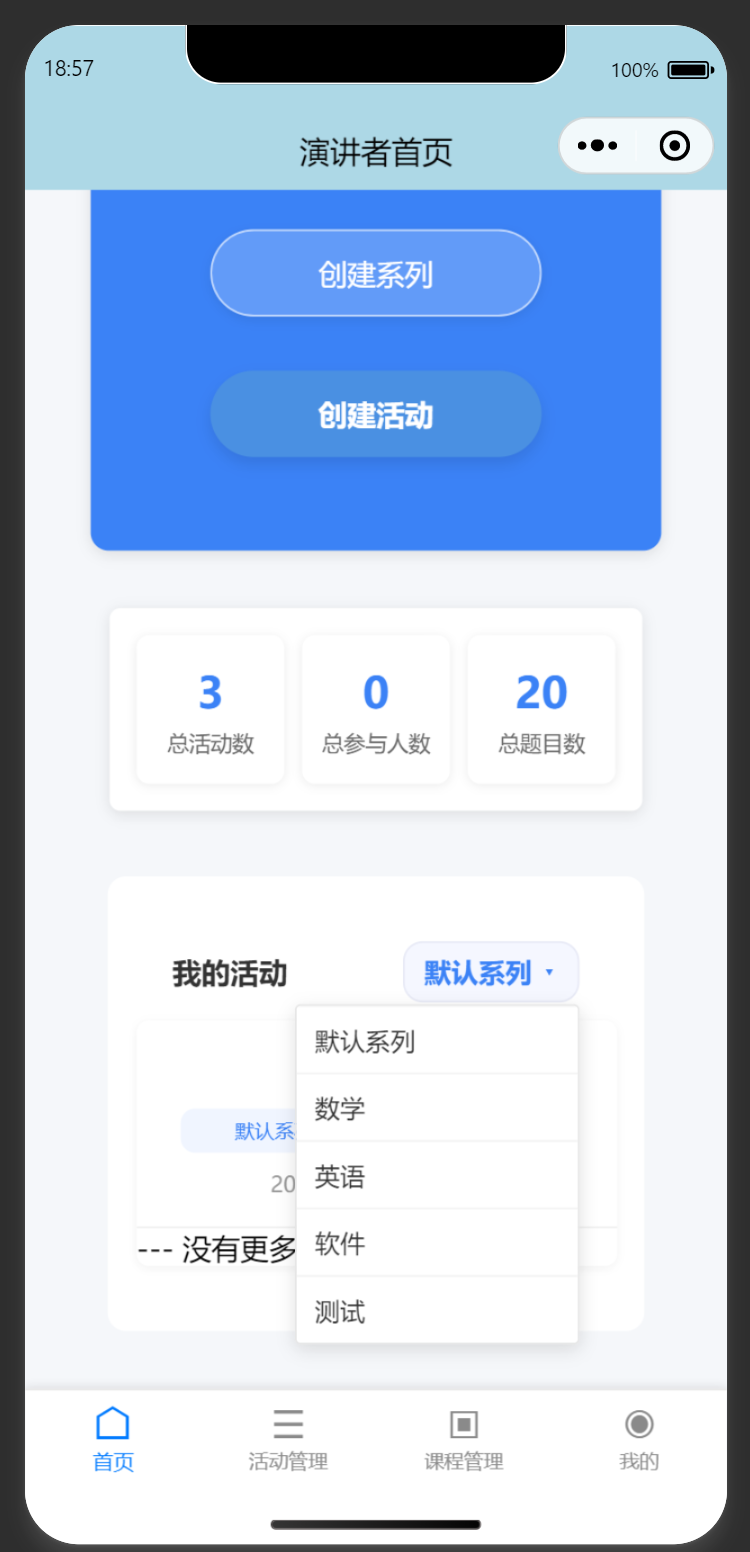750x1552 pixels.
Task: Switch to the 我的 tab
Action: 638,1438
